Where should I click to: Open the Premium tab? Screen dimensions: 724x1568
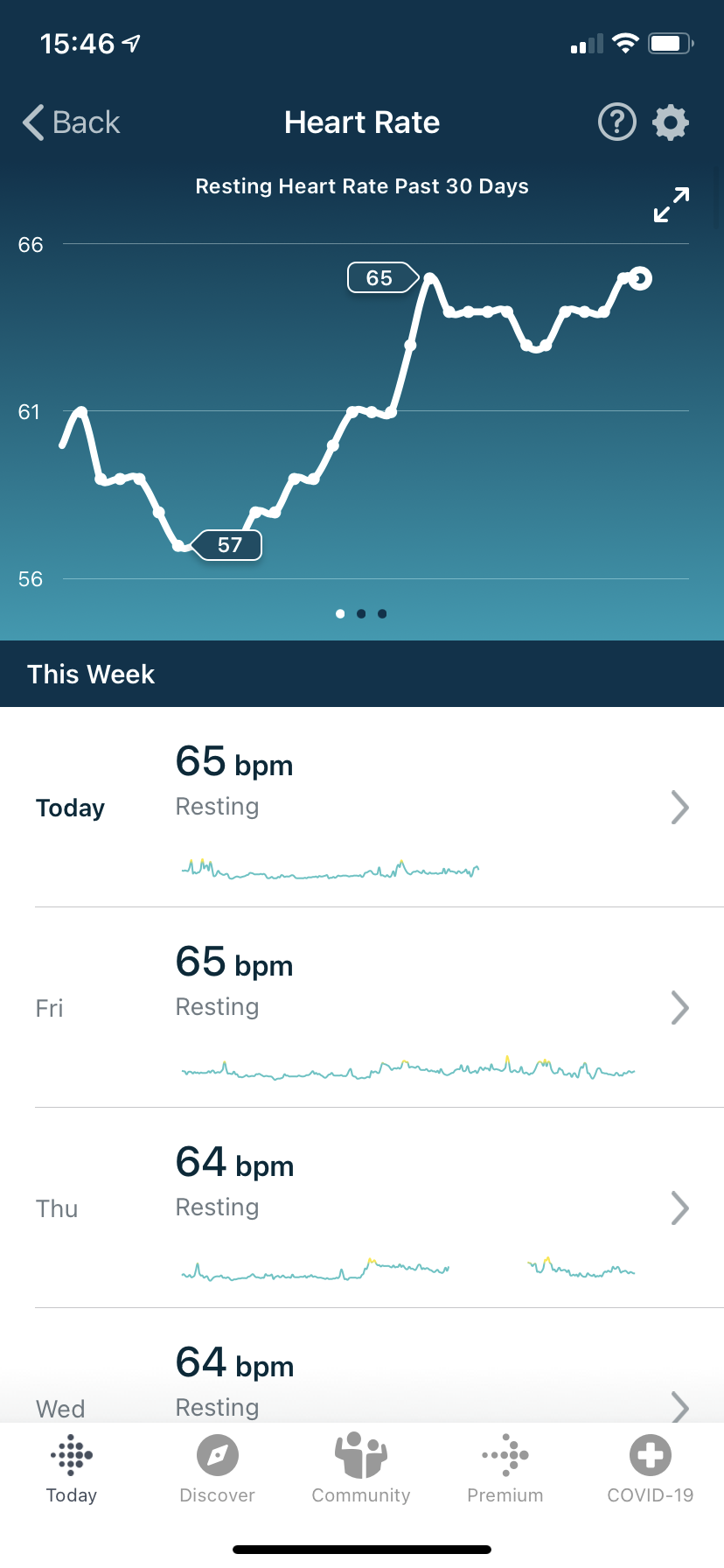click(x=505, y=1470)
